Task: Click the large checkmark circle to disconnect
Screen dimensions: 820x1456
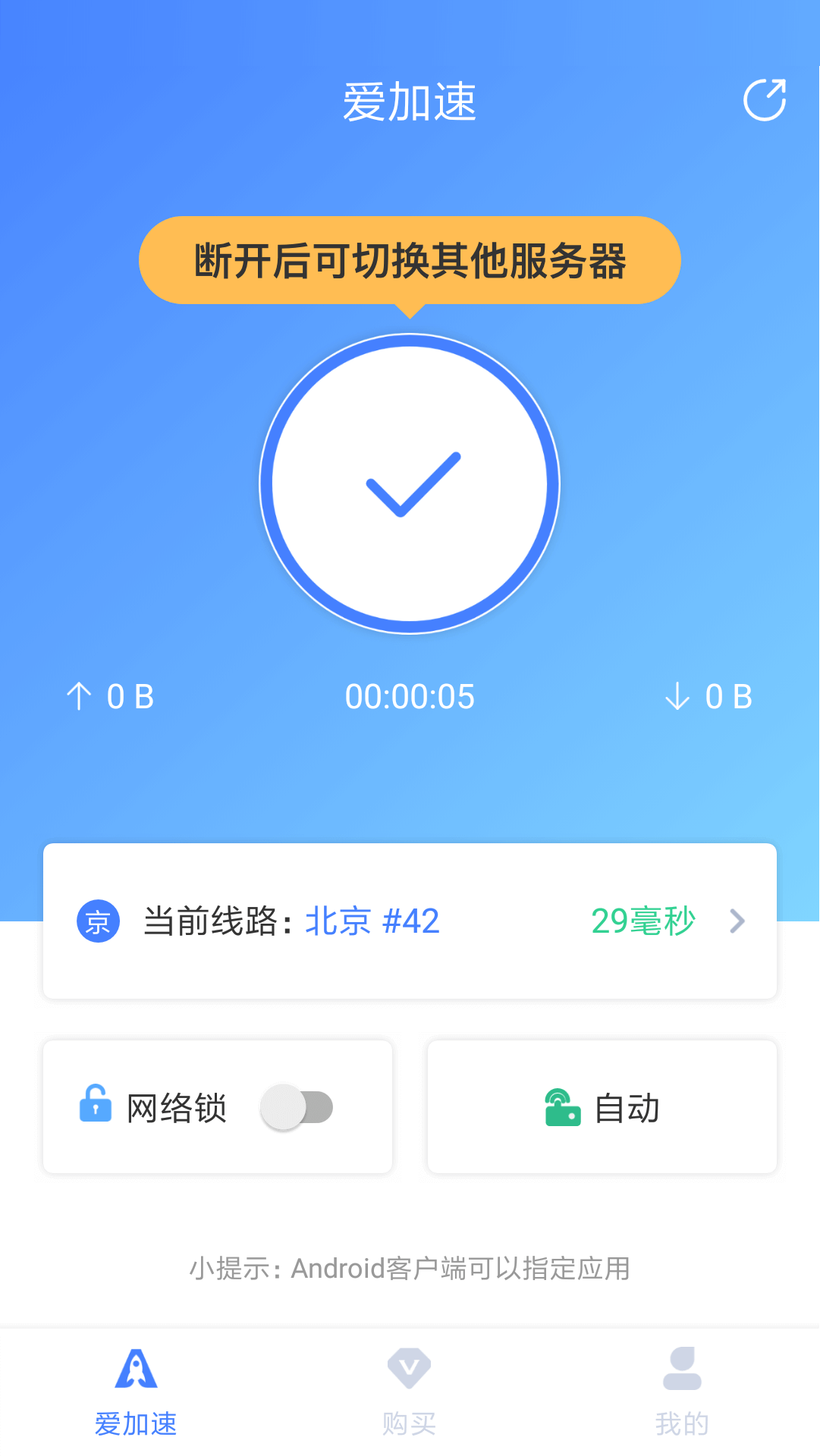Action: pyautogui.click(x=410, y=484)
